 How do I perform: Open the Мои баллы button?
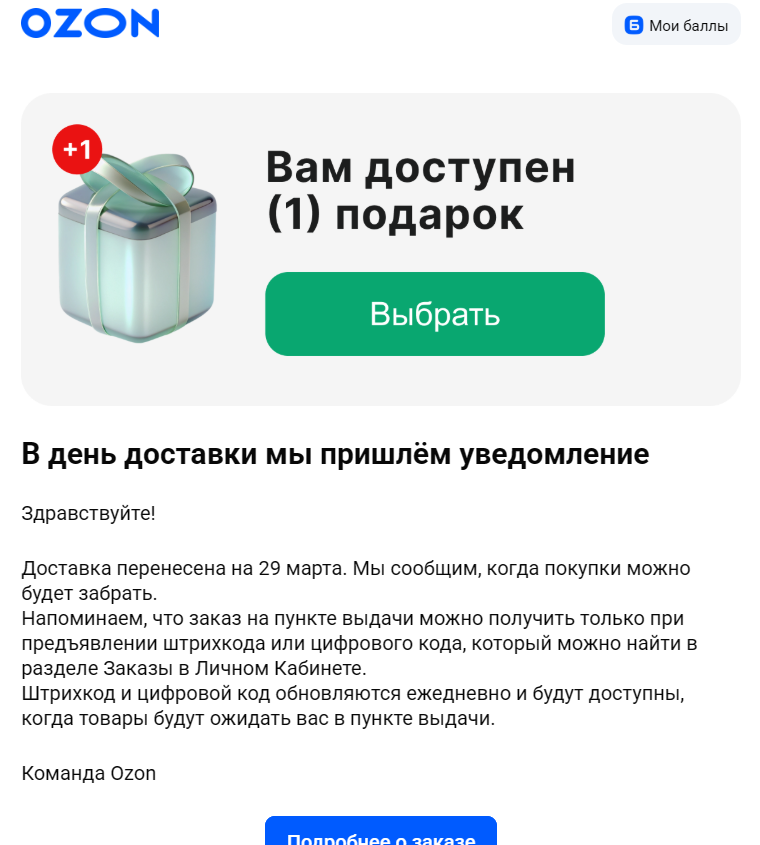[676, 25]
